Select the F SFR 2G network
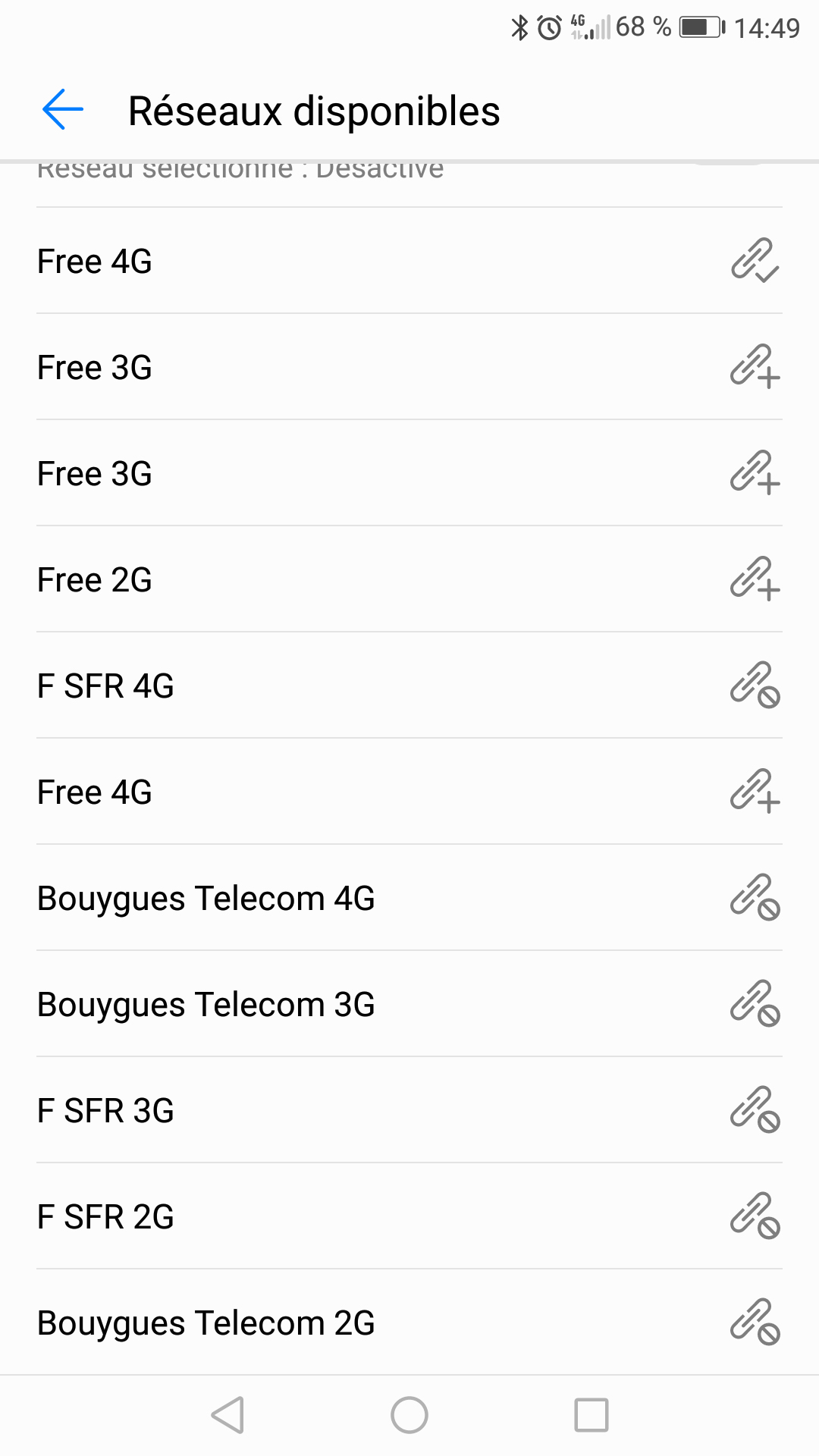Screen dimensions: 819x1456 point(105,1217)
